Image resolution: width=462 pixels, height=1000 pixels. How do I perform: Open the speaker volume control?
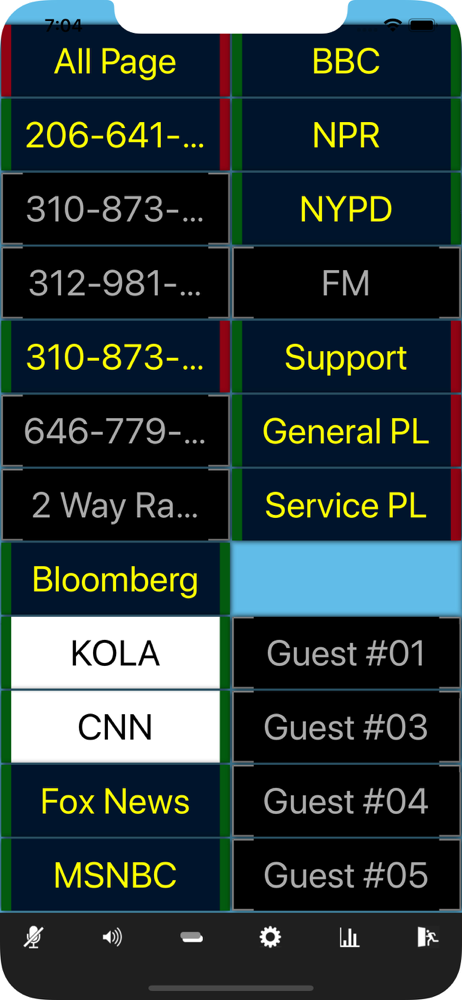111,937
